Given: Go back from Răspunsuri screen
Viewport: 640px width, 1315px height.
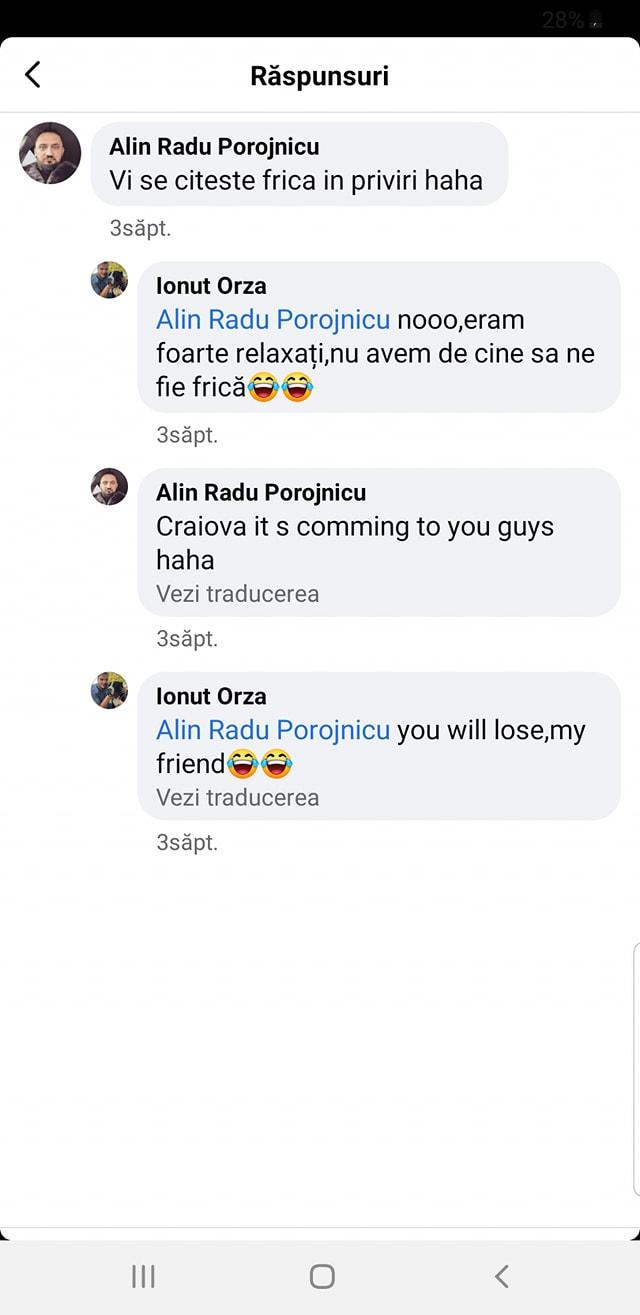Looking at the screenshot, I should (x=33, y=75).
